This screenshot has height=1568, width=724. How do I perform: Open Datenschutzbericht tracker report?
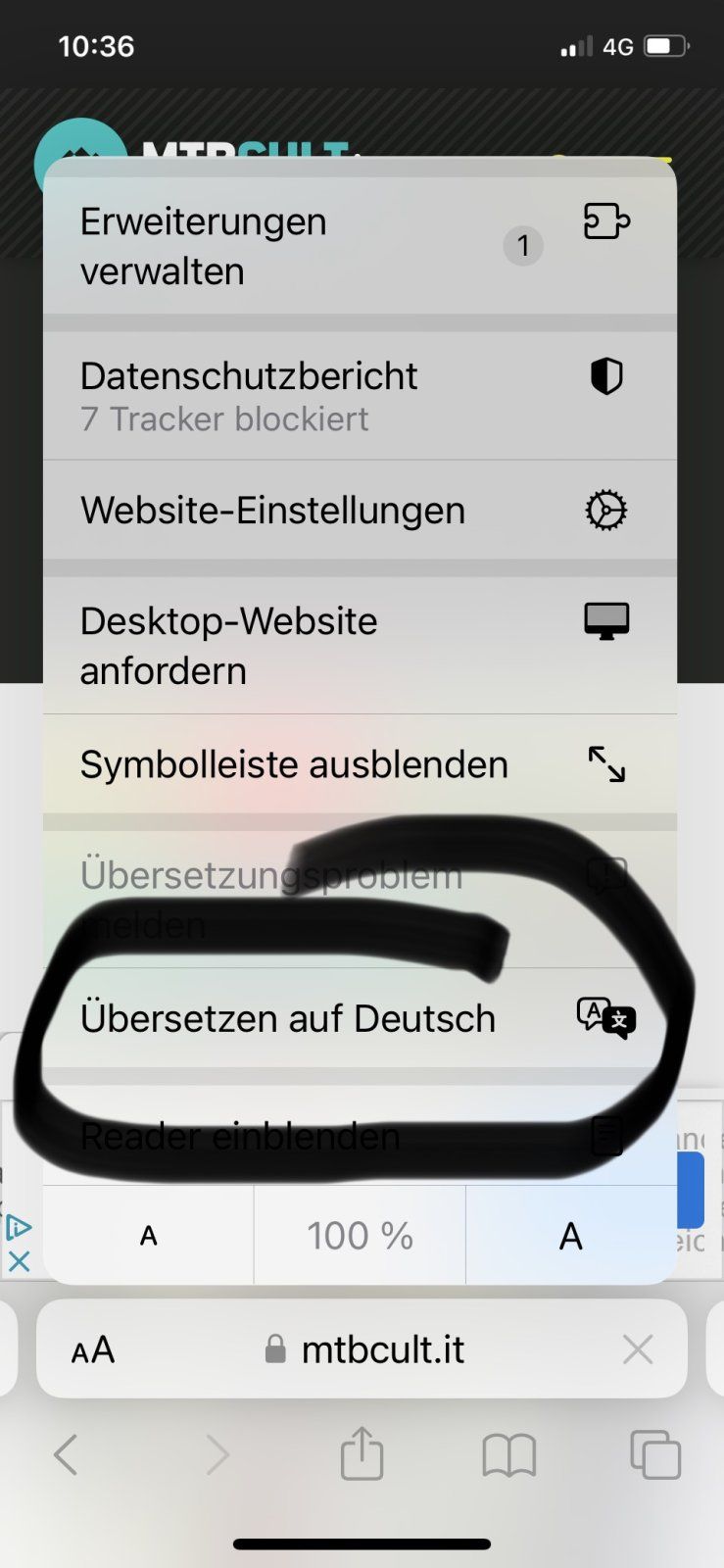click(359, 396)
